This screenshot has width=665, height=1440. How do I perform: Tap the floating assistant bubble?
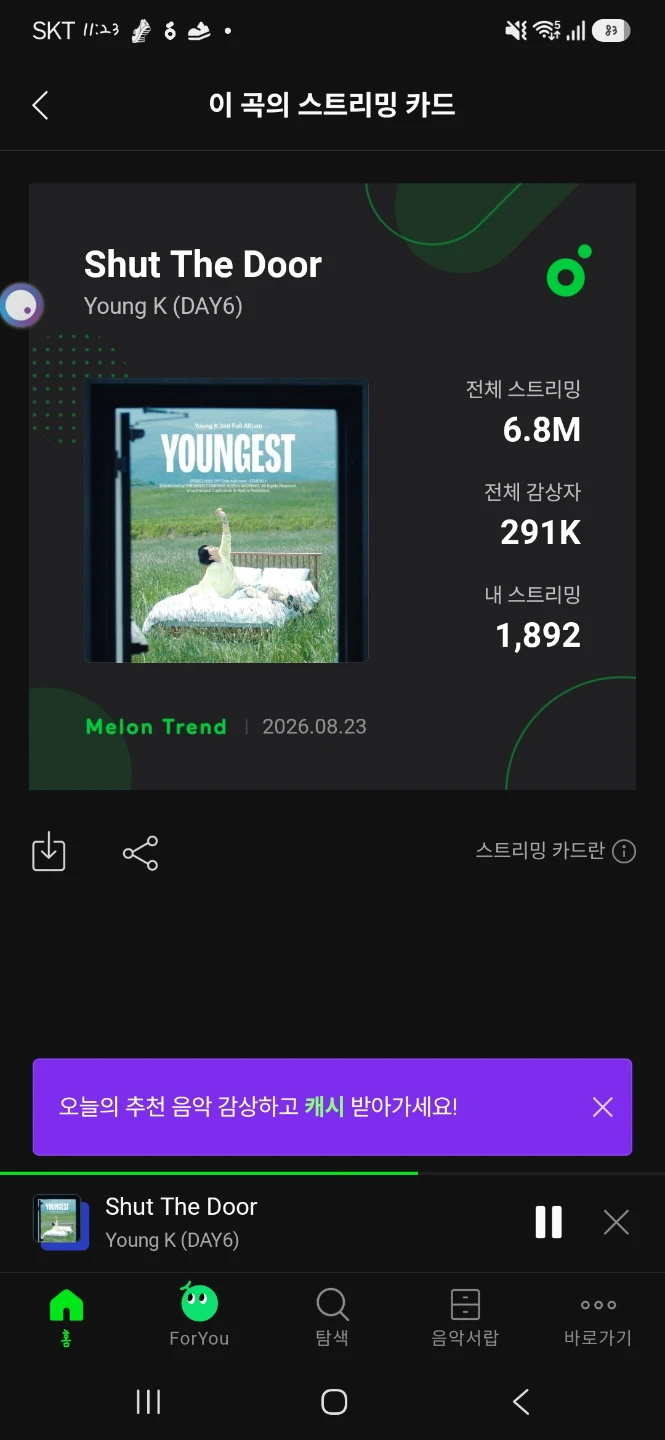tap(21, 305)
